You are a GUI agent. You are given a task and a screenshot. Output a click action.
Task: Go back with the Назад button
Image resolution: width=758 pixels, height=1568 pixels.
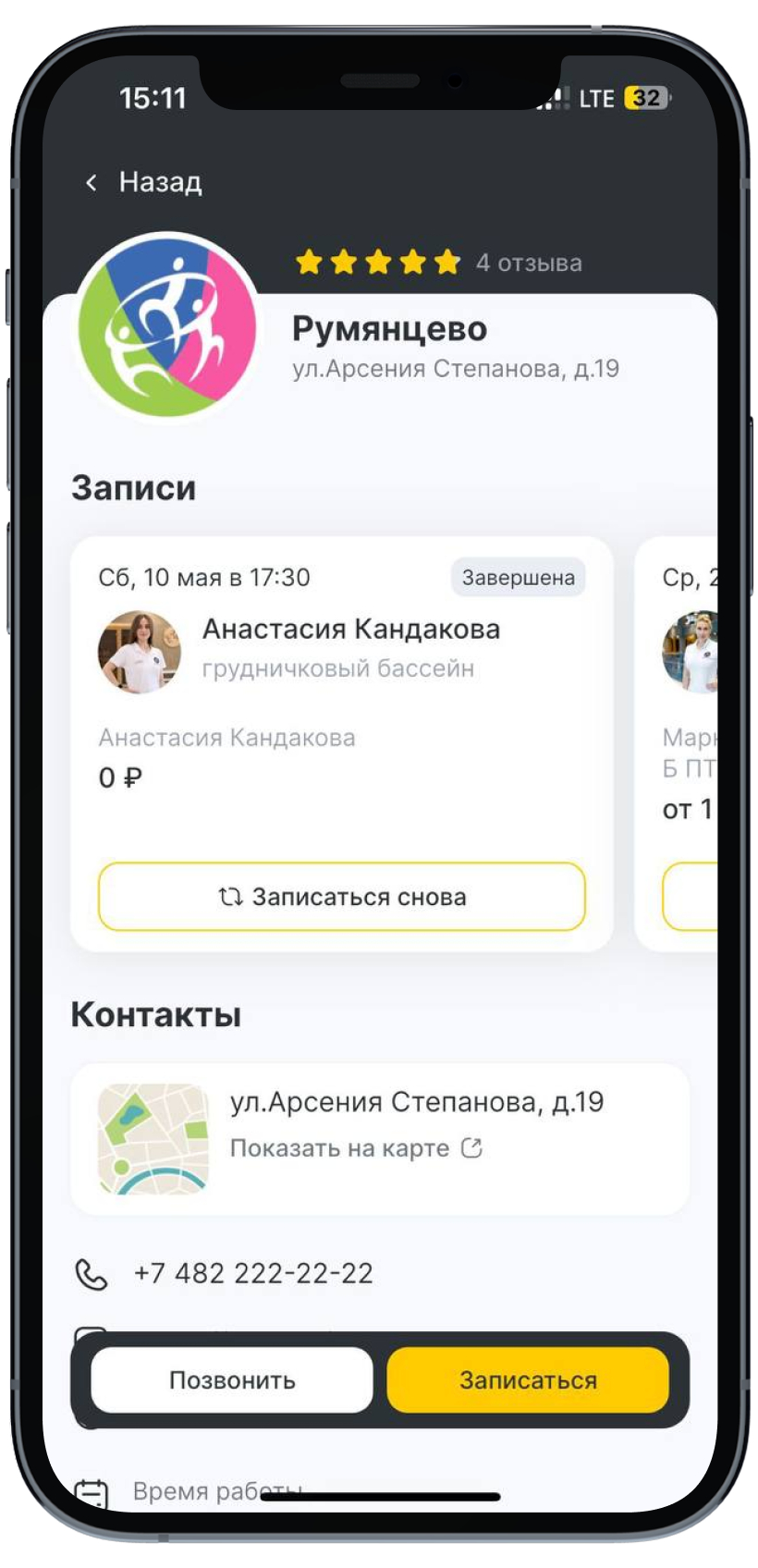pos(144,182)
